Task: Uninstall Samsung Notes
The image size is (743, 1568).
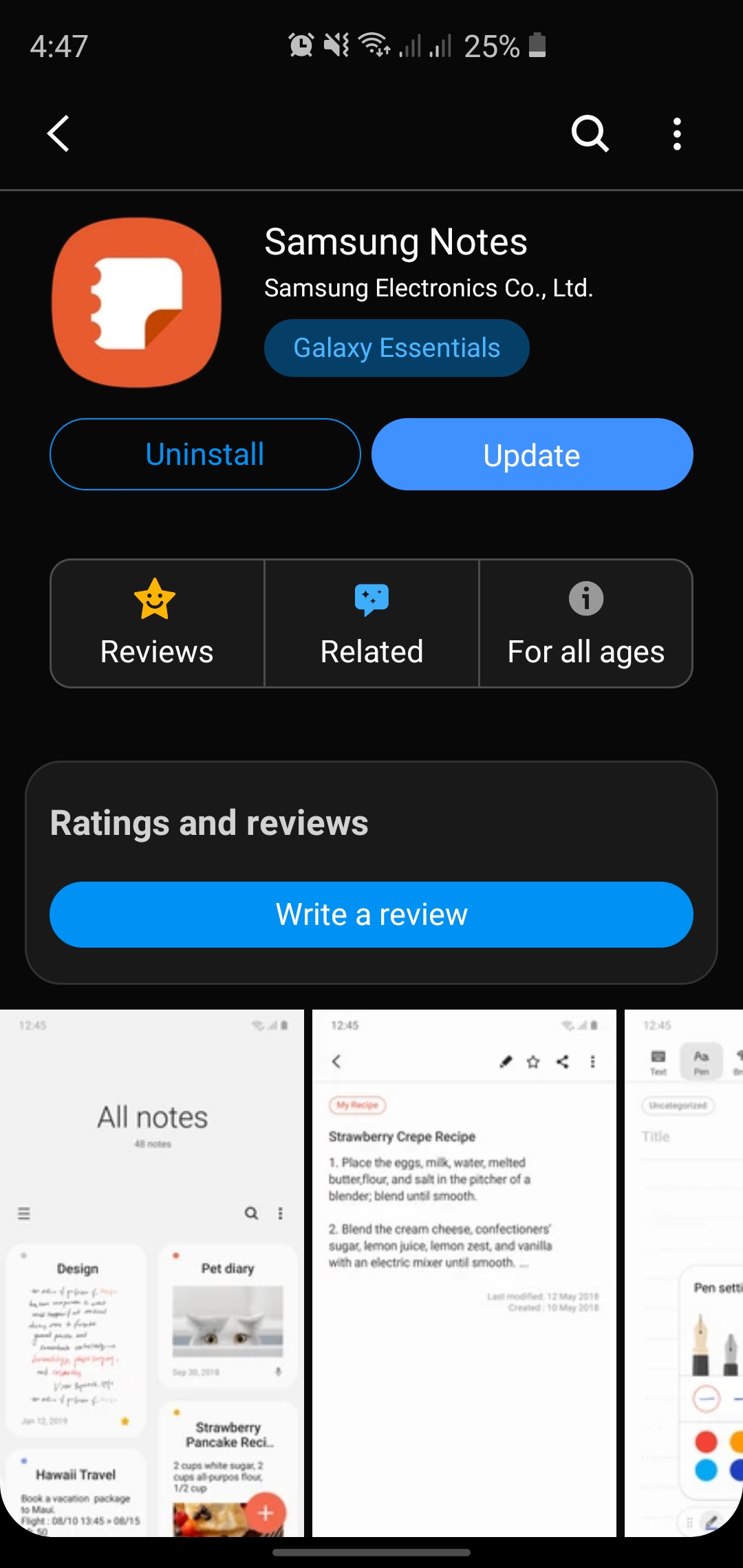Action: coord(205,455)
